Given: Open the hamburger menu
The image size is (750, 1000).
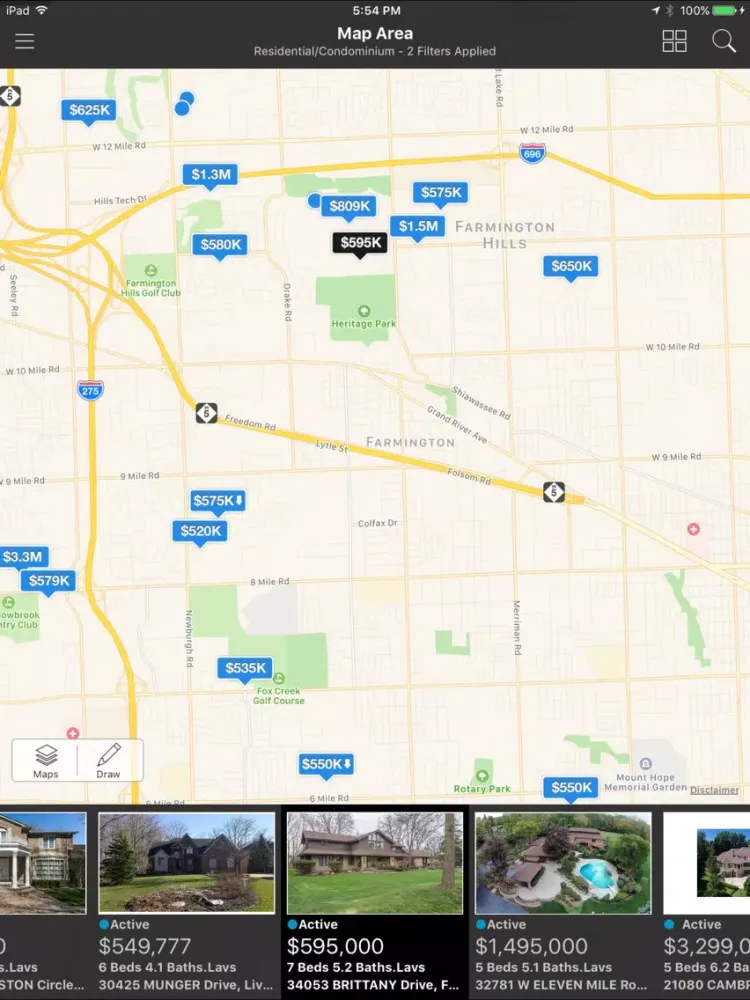Looking at the screenshot, I should pos(24,41).
